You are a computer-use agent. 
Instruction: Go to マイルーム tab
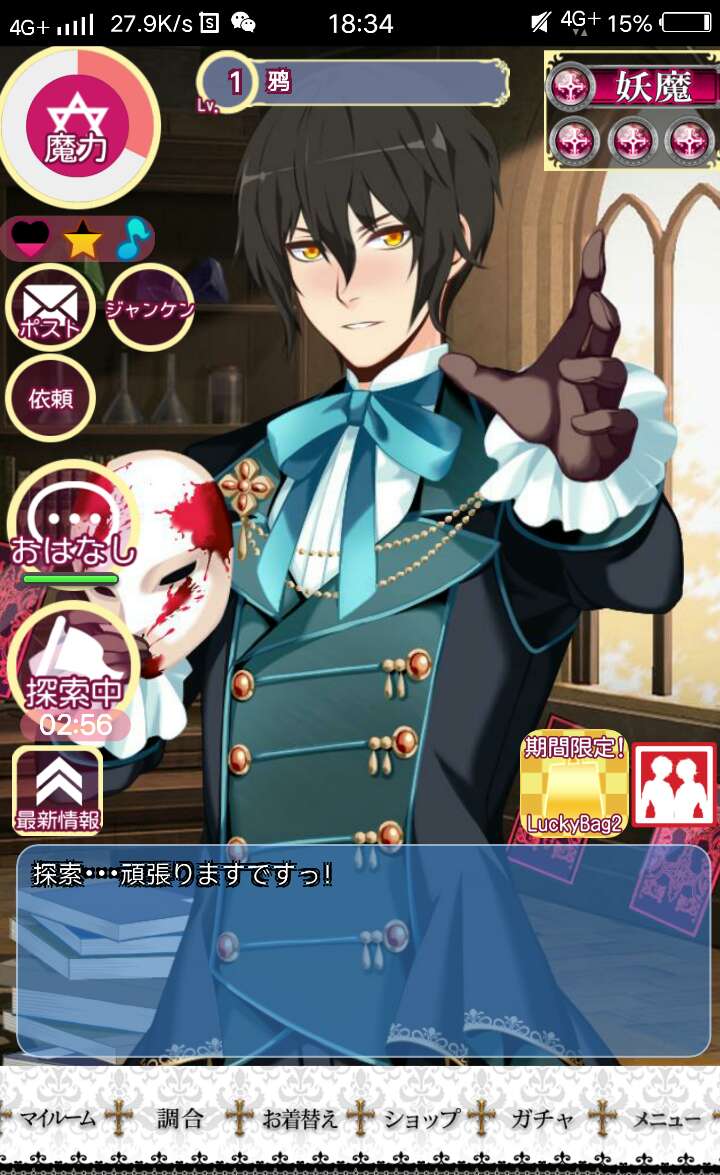[x=58, y=1118]
